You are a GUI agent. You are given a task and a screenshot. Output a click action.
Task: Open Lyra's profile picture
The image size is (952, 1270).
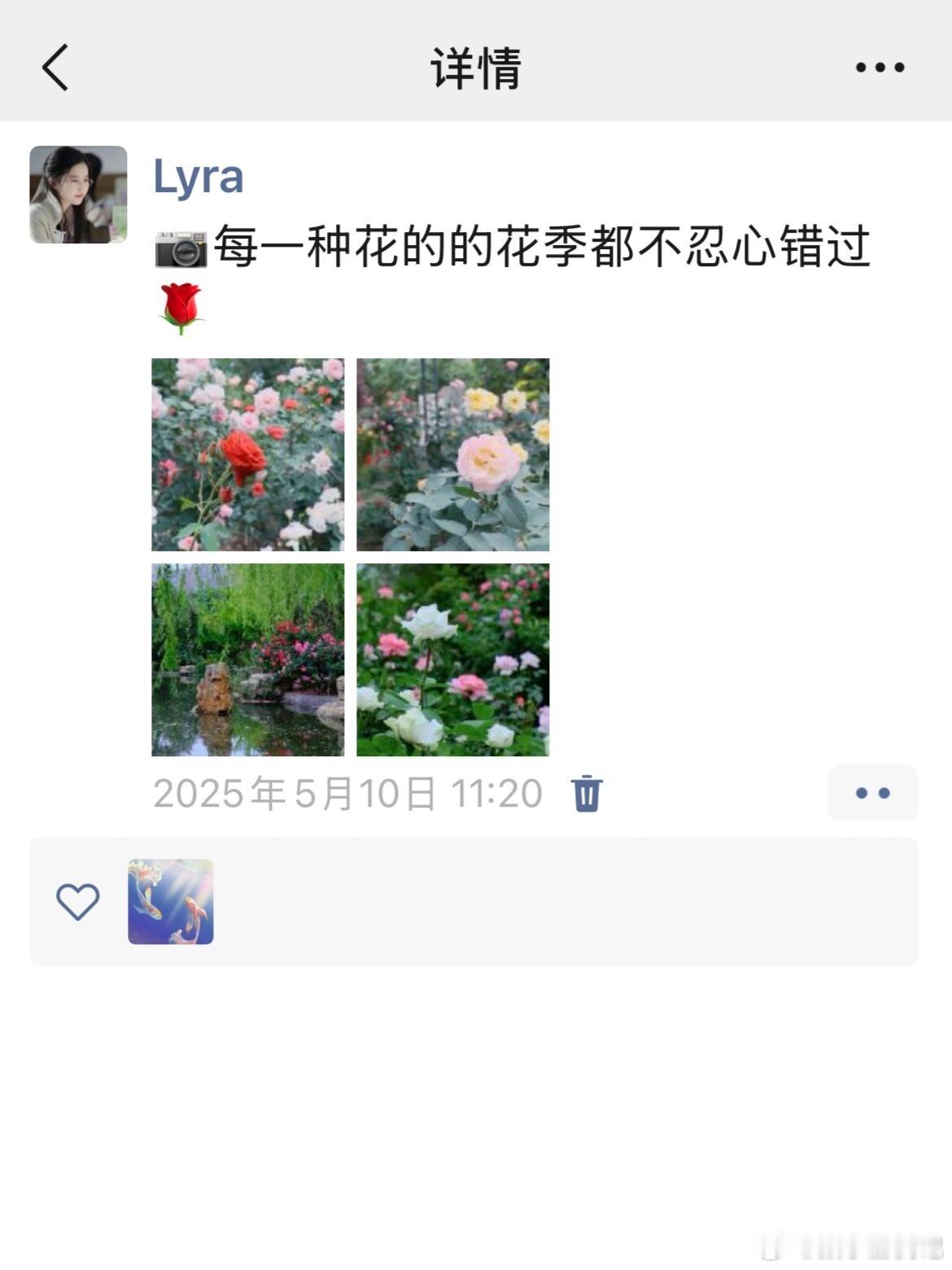(78, 195)
